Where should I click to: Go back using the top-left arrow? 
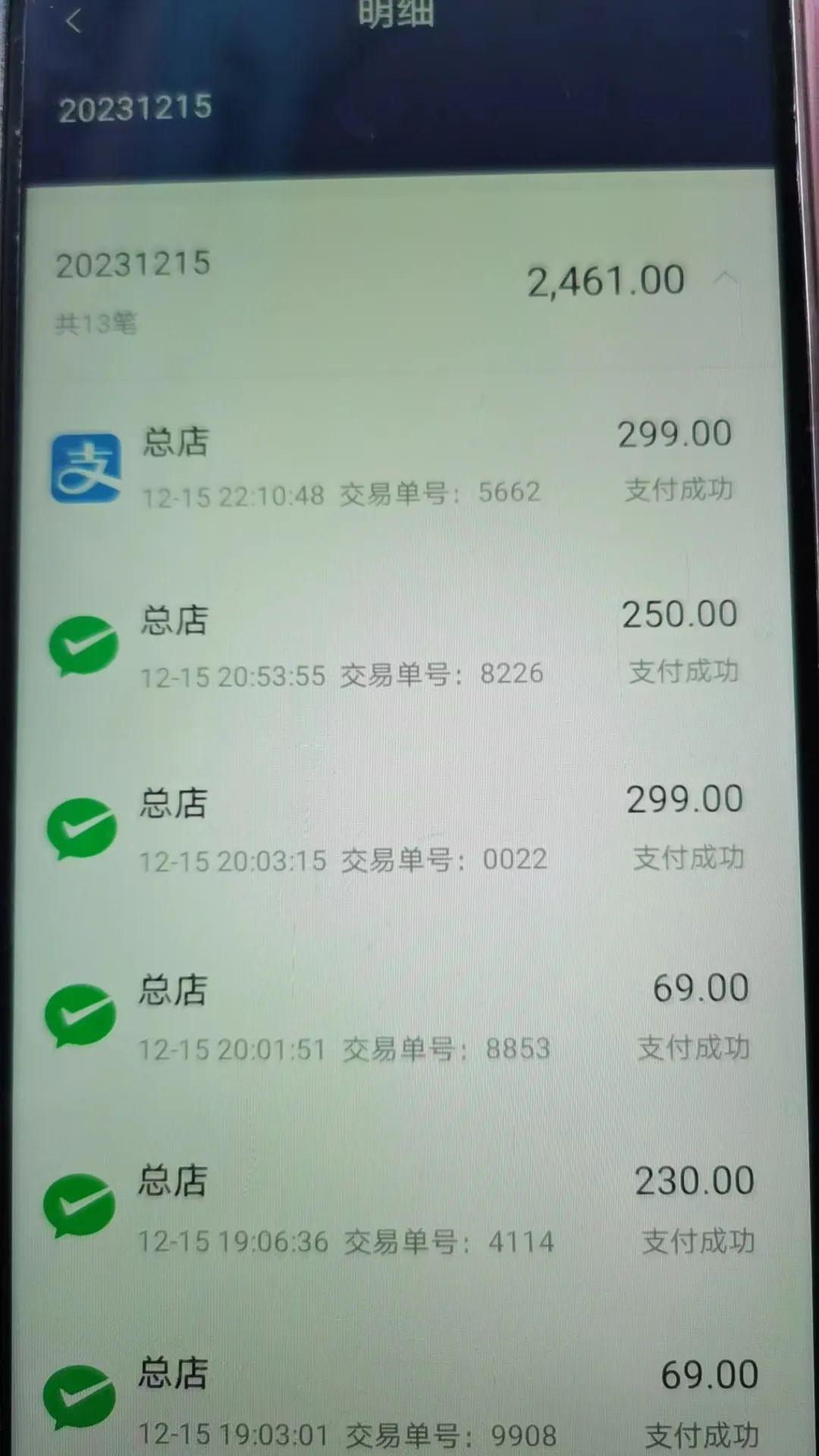pos(74,20)
